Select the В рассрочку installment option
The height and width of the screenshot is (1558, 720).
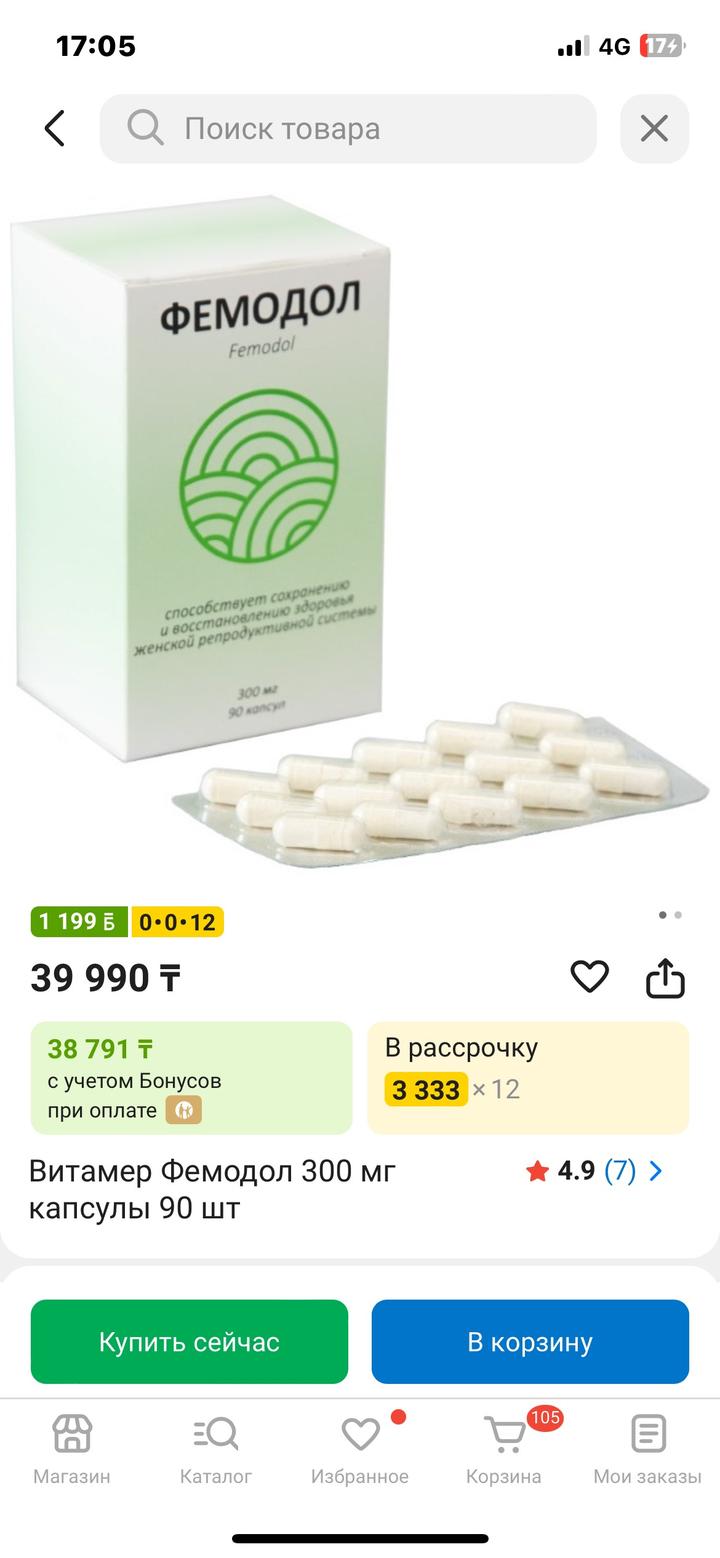click(x=528, y=1078)
